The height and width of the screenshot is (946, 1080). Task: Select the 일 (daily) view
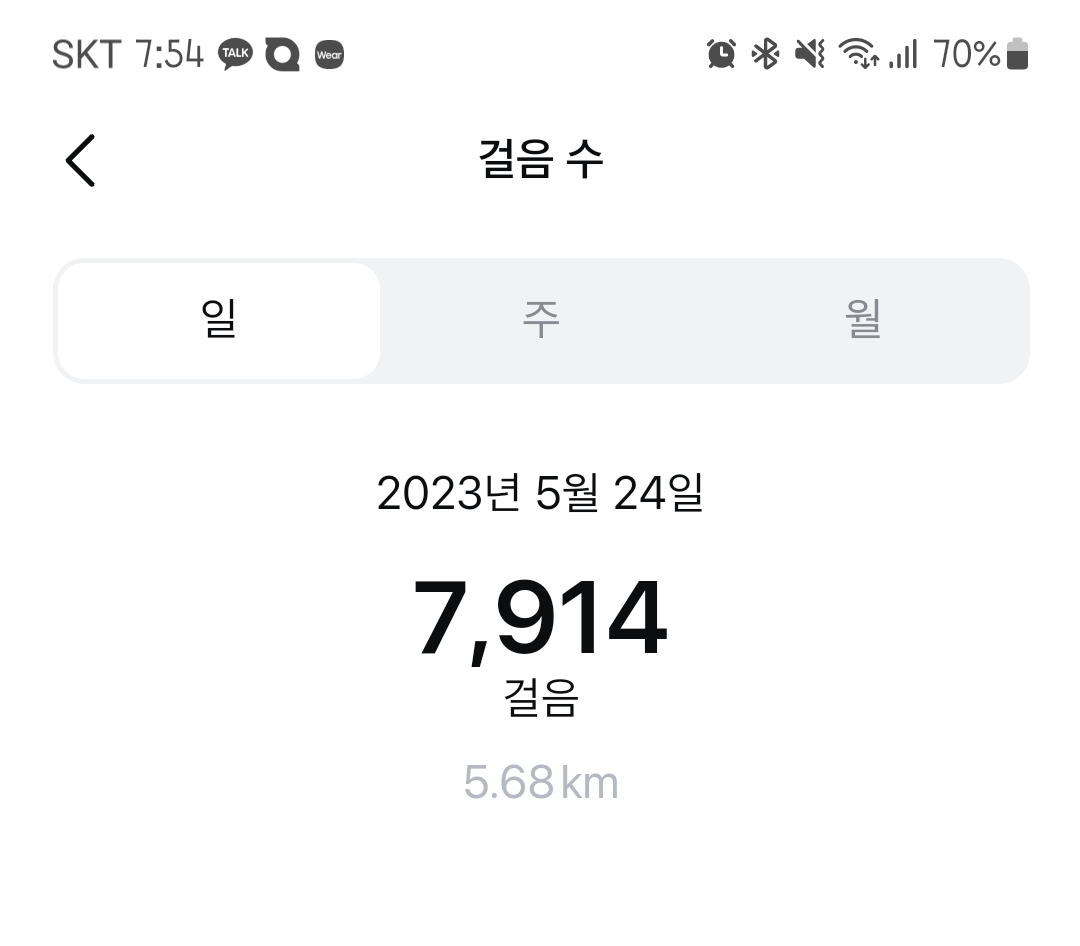(x=219, y=320)
